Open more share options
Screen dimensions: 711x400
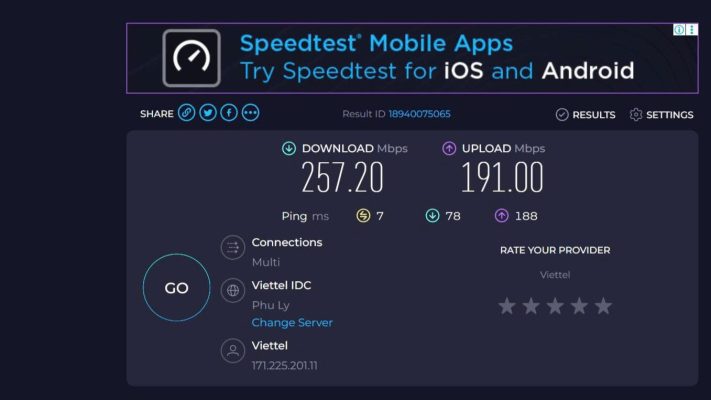pos(250,113)
